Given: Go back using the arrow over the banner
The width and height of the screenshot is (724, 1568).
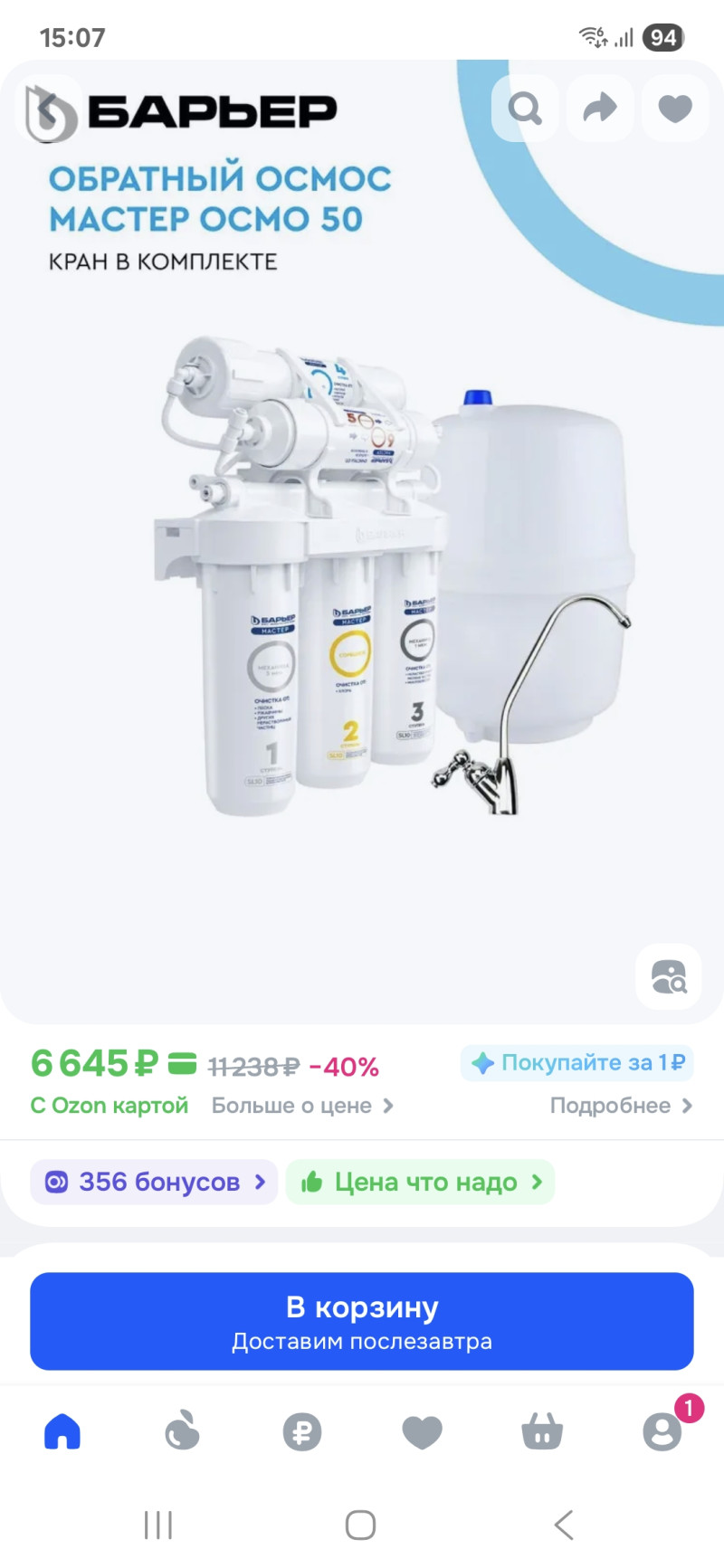Looking at the screenshot, I should (x=47, y=109).
